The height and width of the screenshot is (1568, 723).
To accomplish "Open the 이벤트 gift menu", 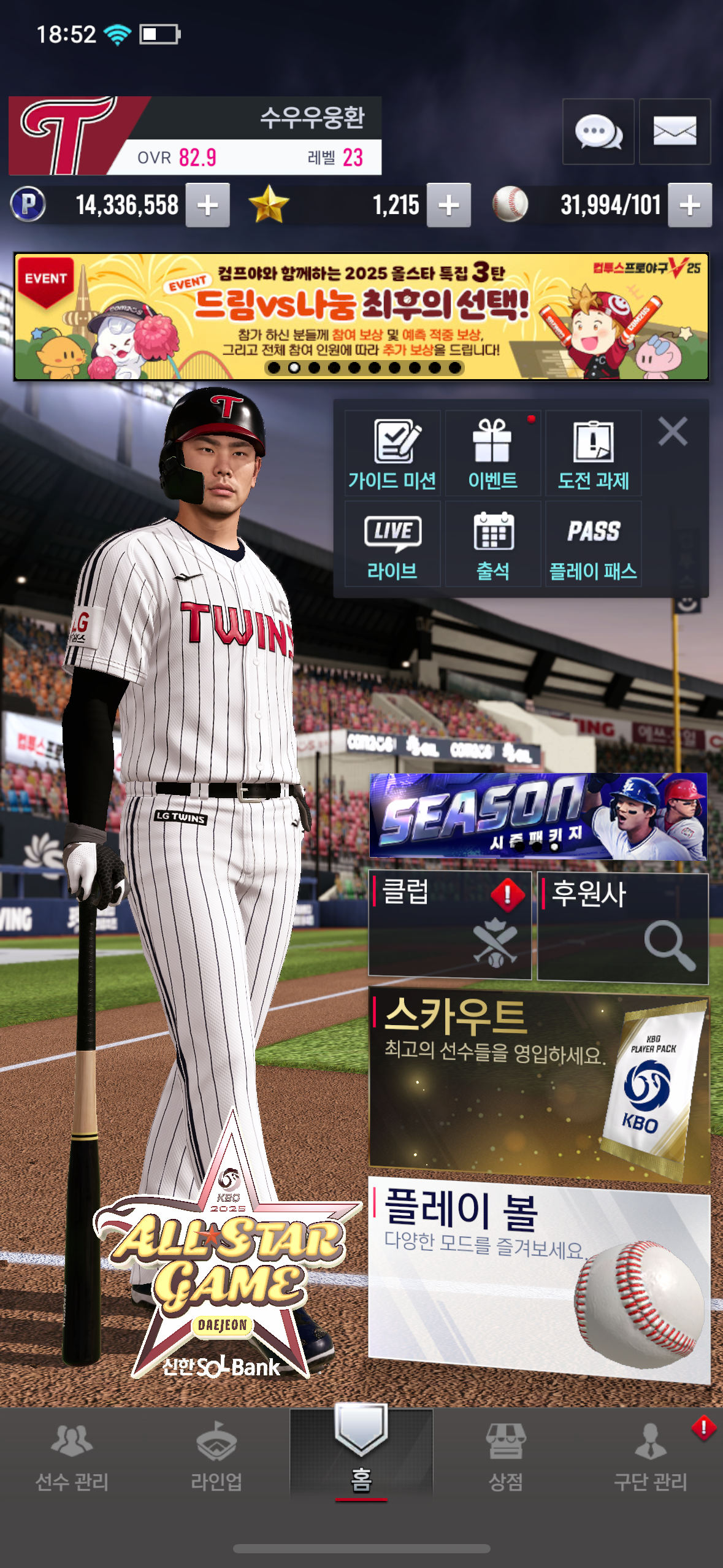I will point(492,453).
